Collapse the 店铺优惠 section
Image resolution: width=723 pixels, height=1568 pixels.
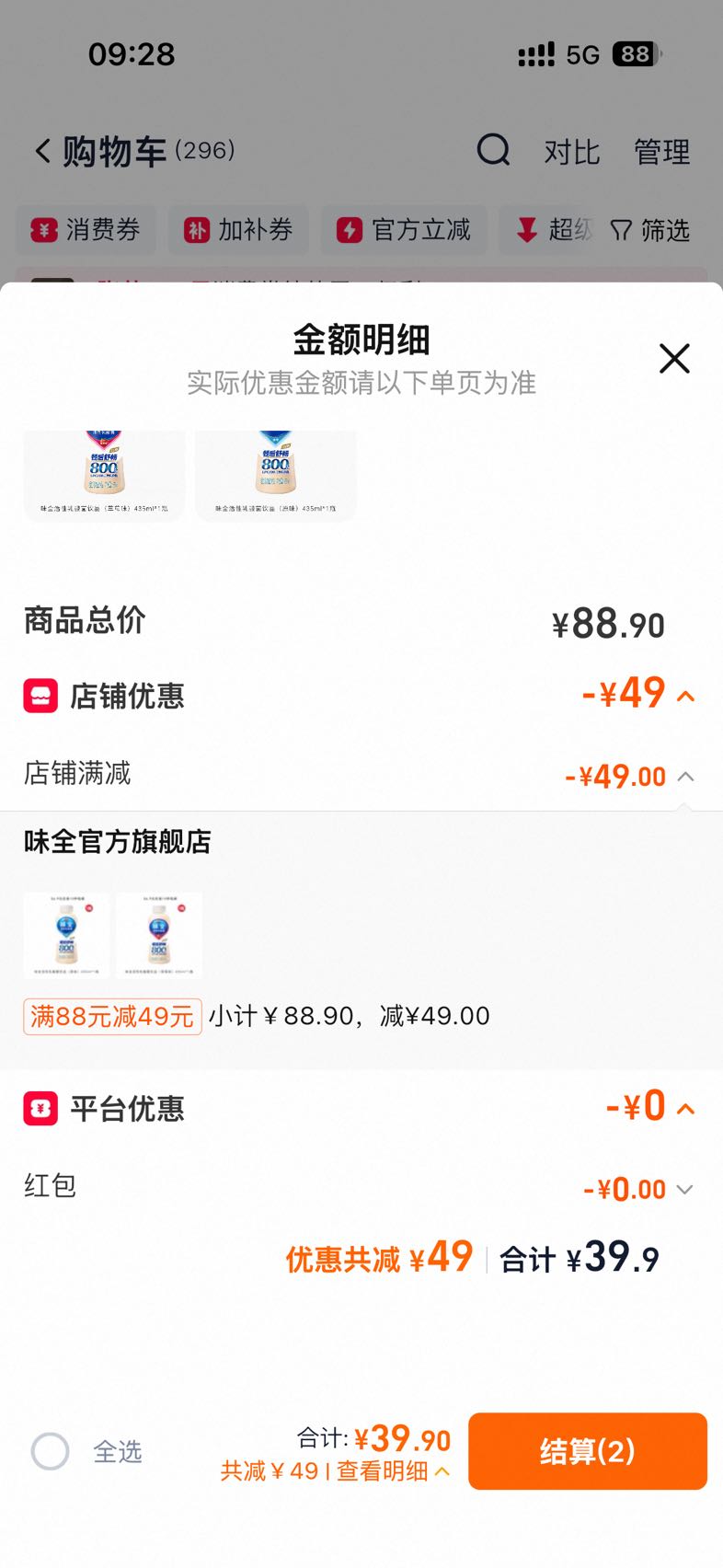[x=685, y=697]
